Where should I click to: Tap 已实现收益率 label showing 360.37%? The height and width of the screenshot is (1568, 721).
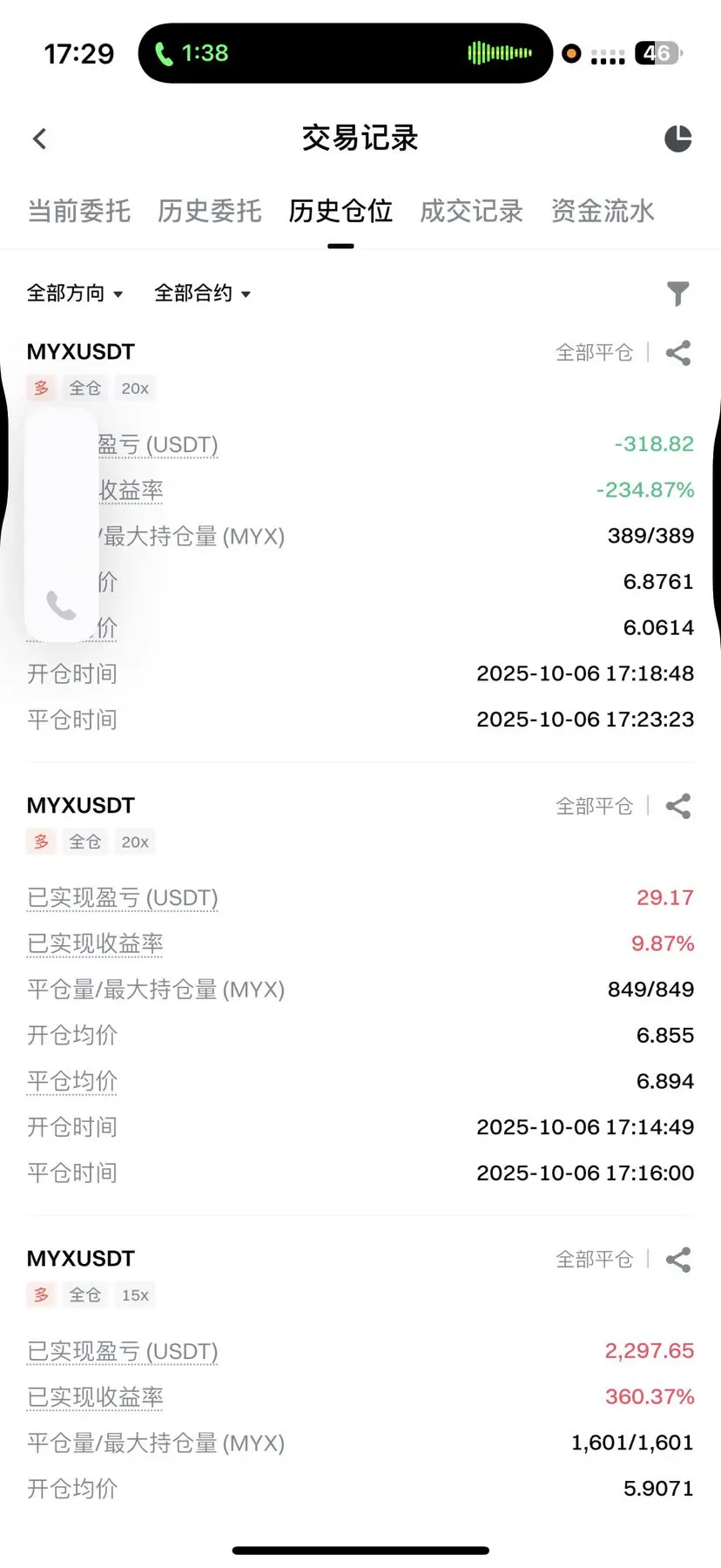(x=95, y=1397)
